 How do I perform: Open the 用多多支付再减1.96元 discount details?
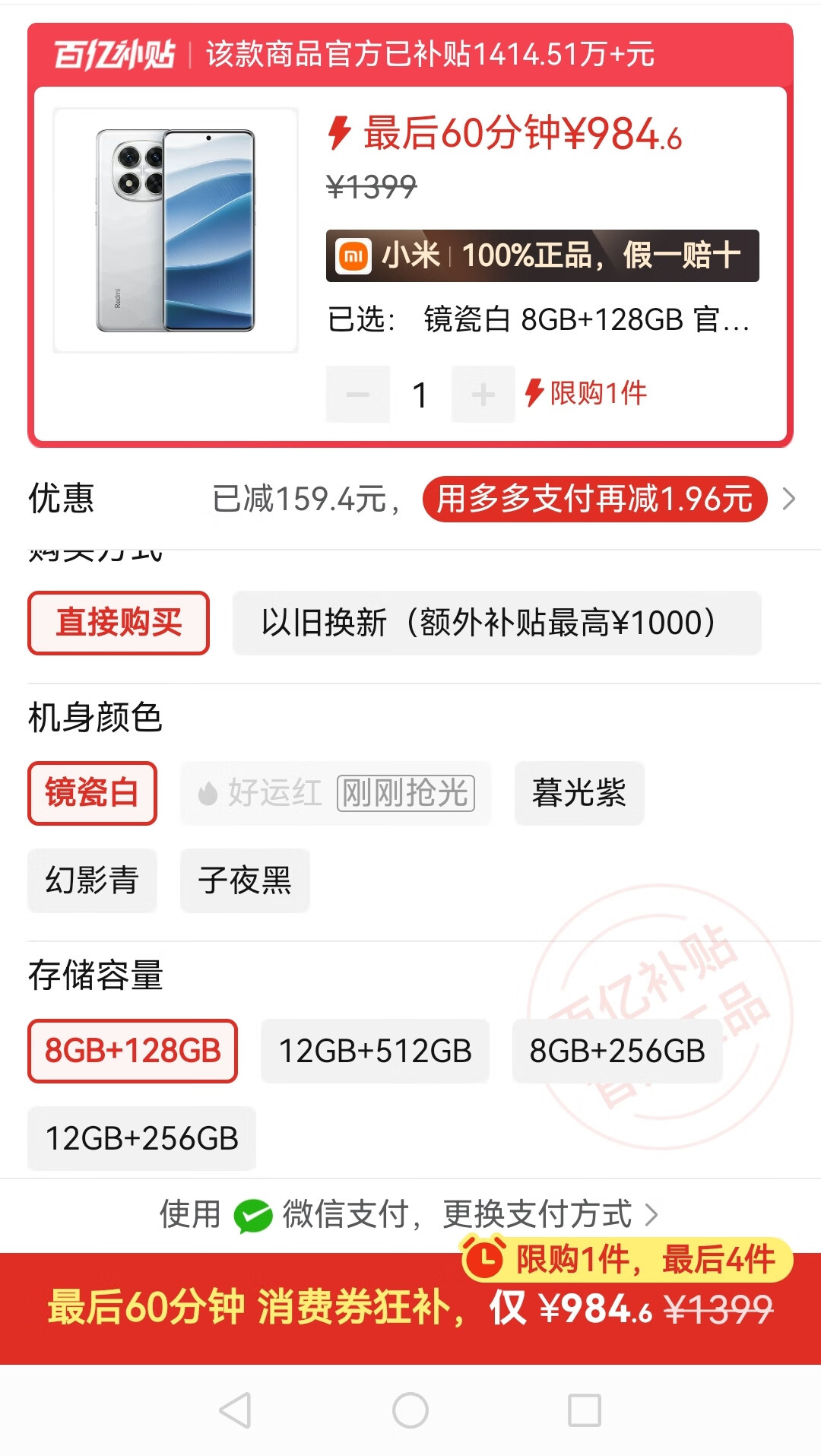click(x=594, y=500)
